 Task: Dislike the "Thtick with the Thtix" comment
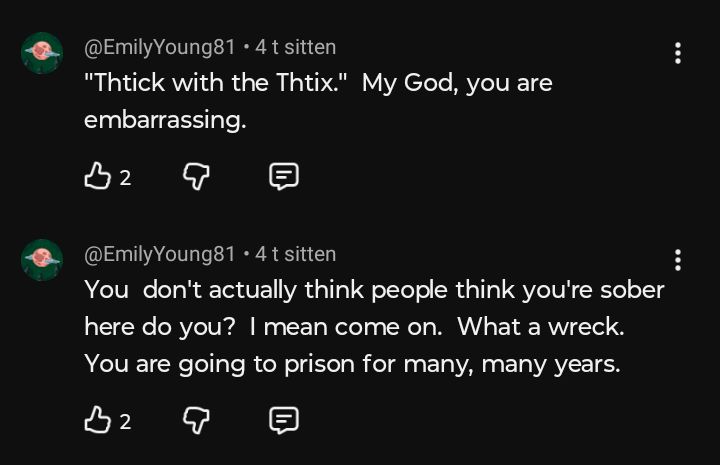coord(197,177)
